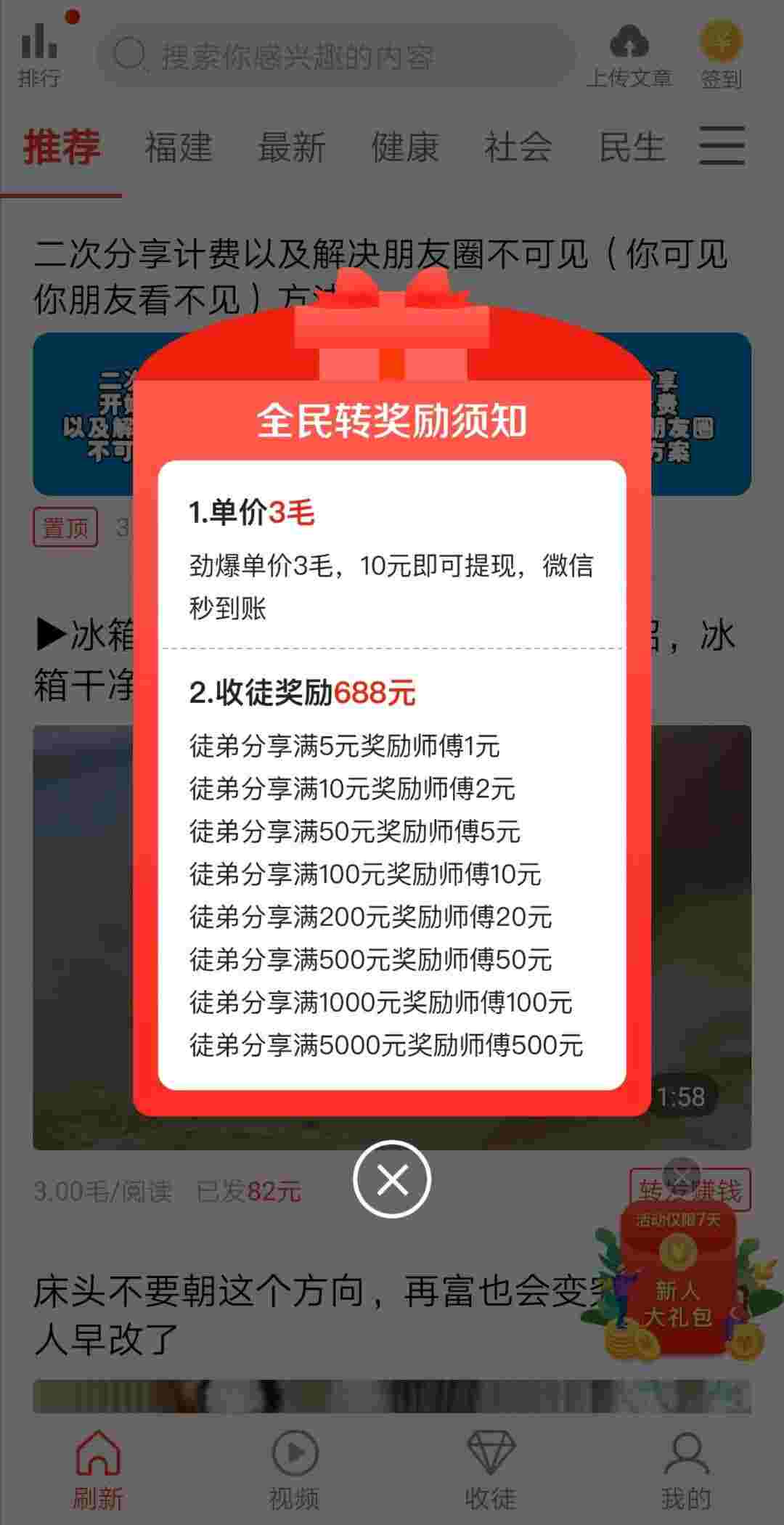Viewport: 784px width, 1525px height.
Task: Switch to the 福建 tab
Action: coord(179,147)
